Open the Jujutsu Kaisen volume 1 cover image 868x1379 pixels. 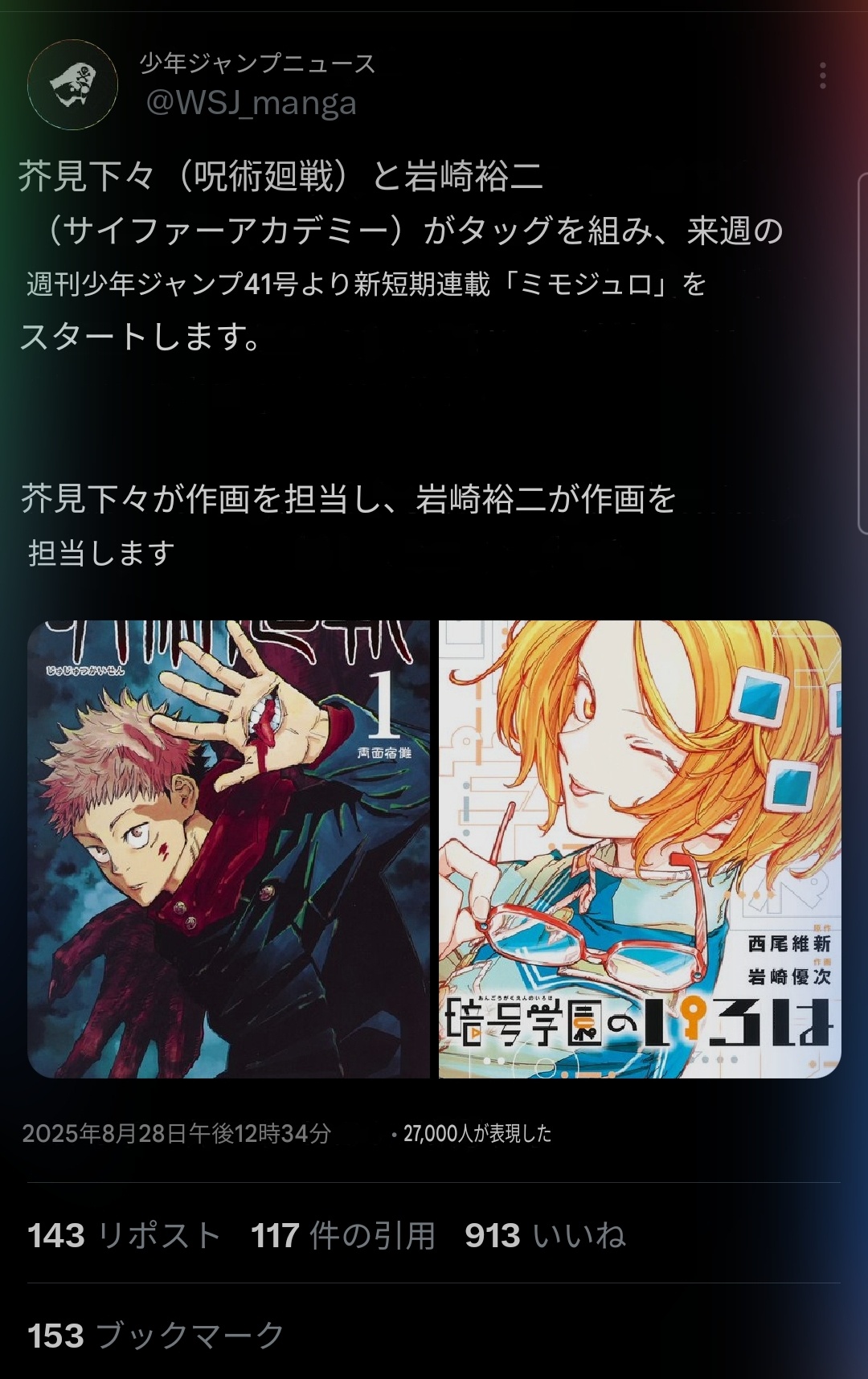pos(229,849)
